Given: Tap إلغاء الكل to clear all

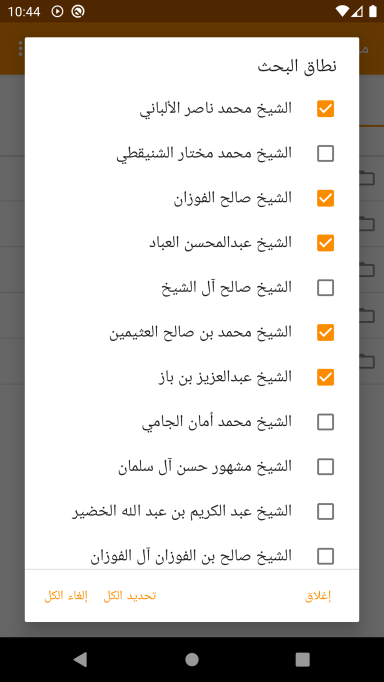Looking at the screenshot, I should coord(66,596).
